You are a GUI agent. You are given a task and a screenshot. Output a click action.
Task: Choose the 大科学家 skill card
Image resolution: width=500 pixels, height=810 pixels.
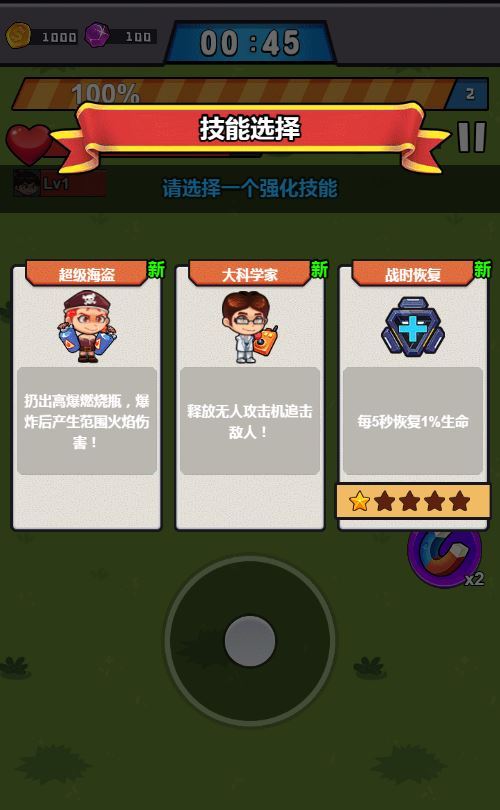pos(250,396)
